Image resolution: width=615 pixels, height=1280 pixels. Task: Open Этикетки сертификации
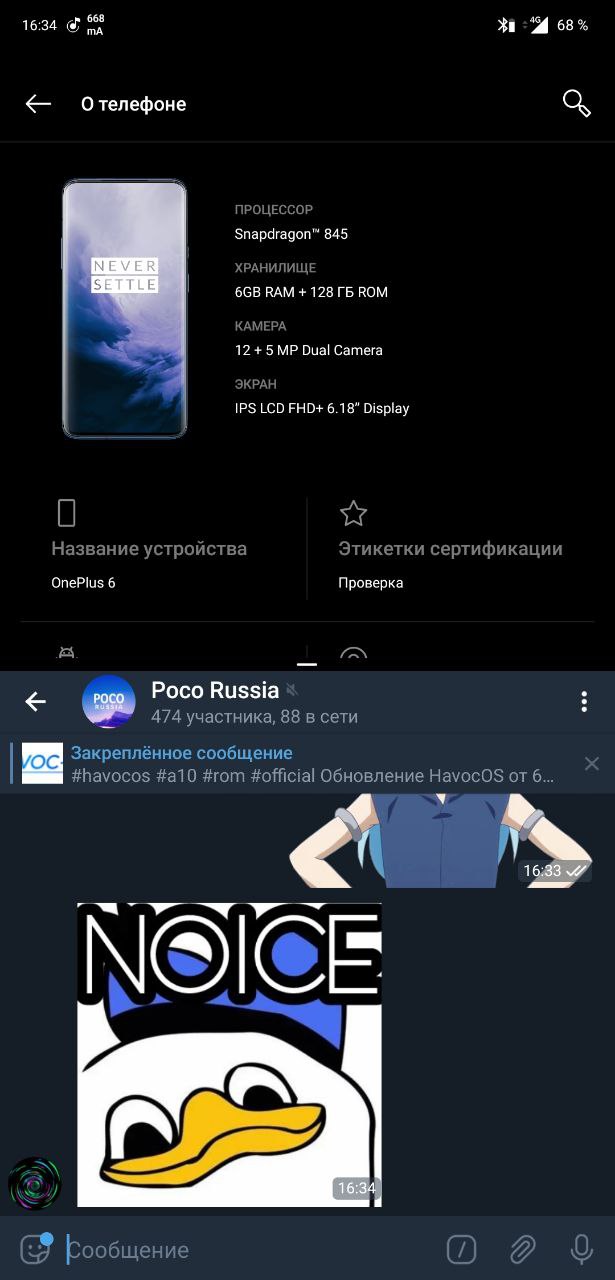point(450,548)
